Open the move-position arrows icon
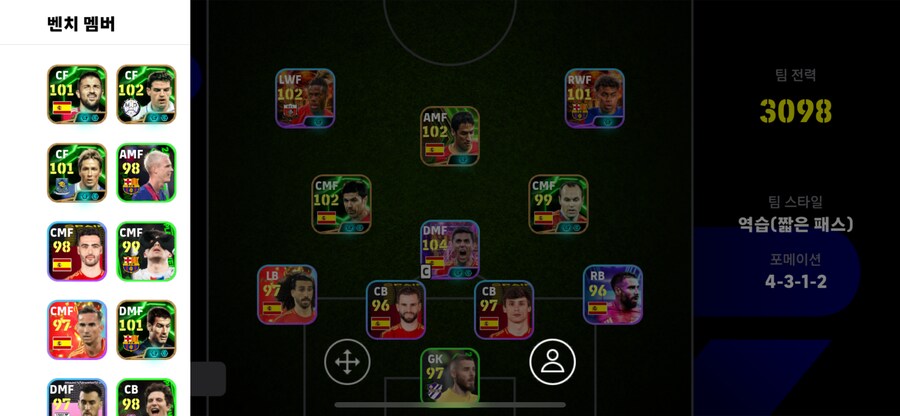Viewport: 900px width, 416px height. coord(347,362)
